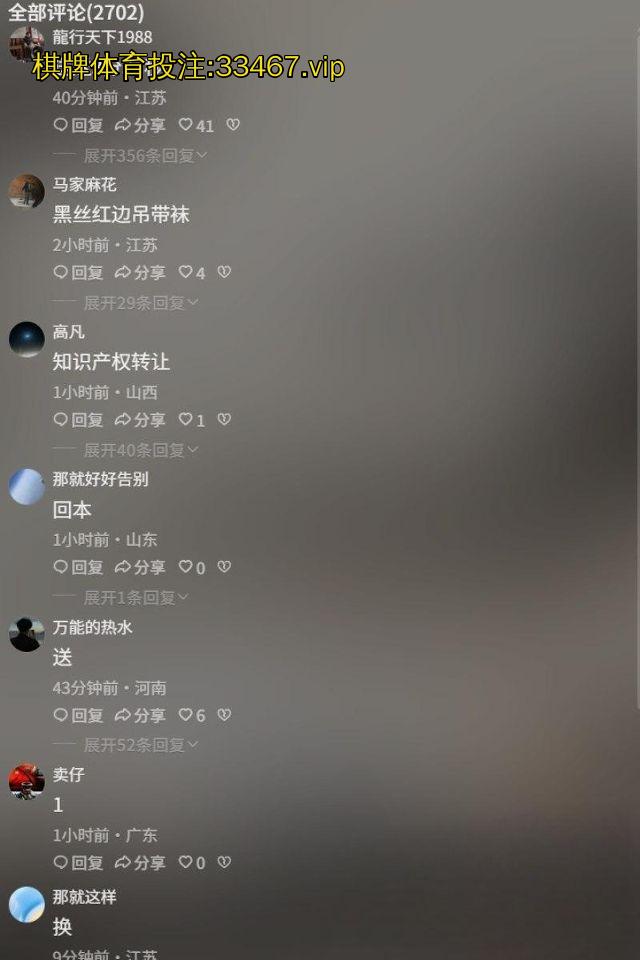
Task: Share 那就好好告别's comment
Action: 140,567
